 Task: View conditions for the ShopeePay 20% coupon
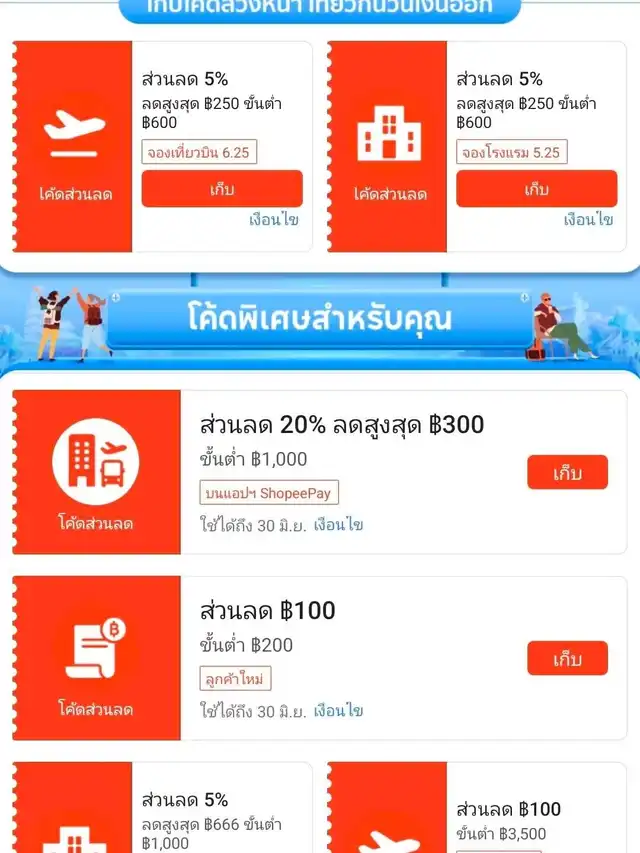tap(338, 524)
